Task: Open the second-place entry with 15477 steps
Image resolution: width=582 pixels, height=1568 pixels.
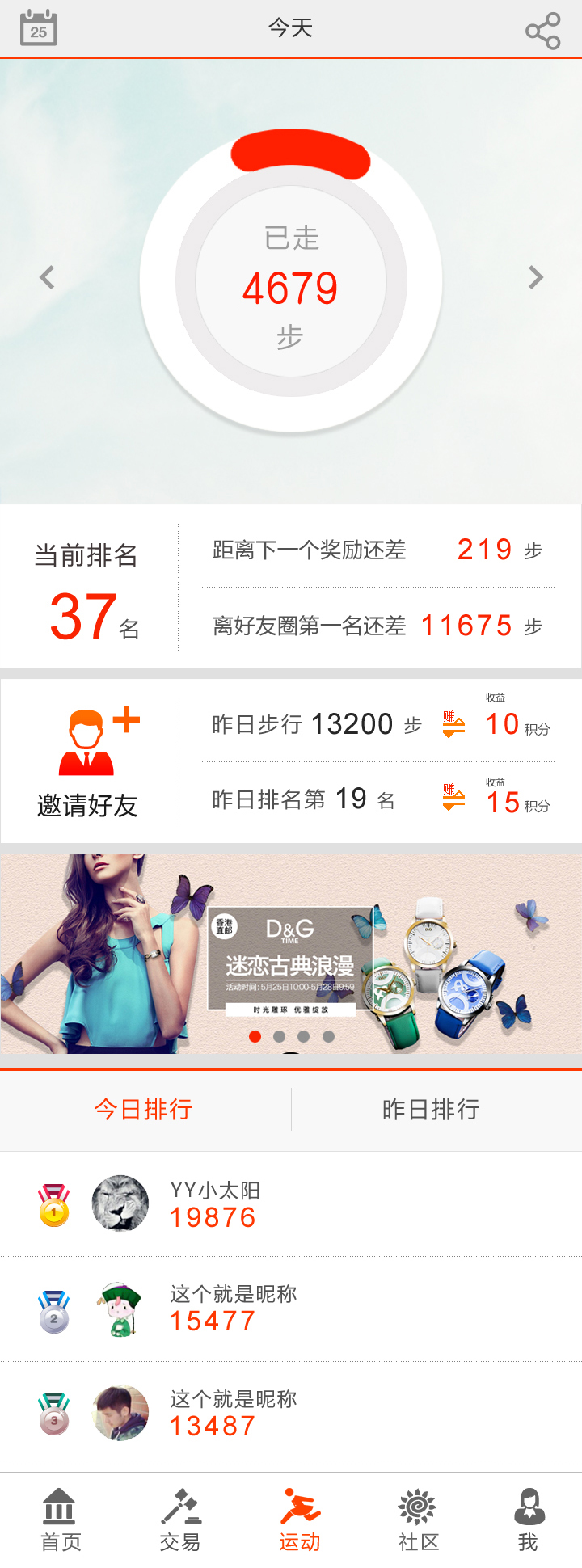Action: (291, 1309)
